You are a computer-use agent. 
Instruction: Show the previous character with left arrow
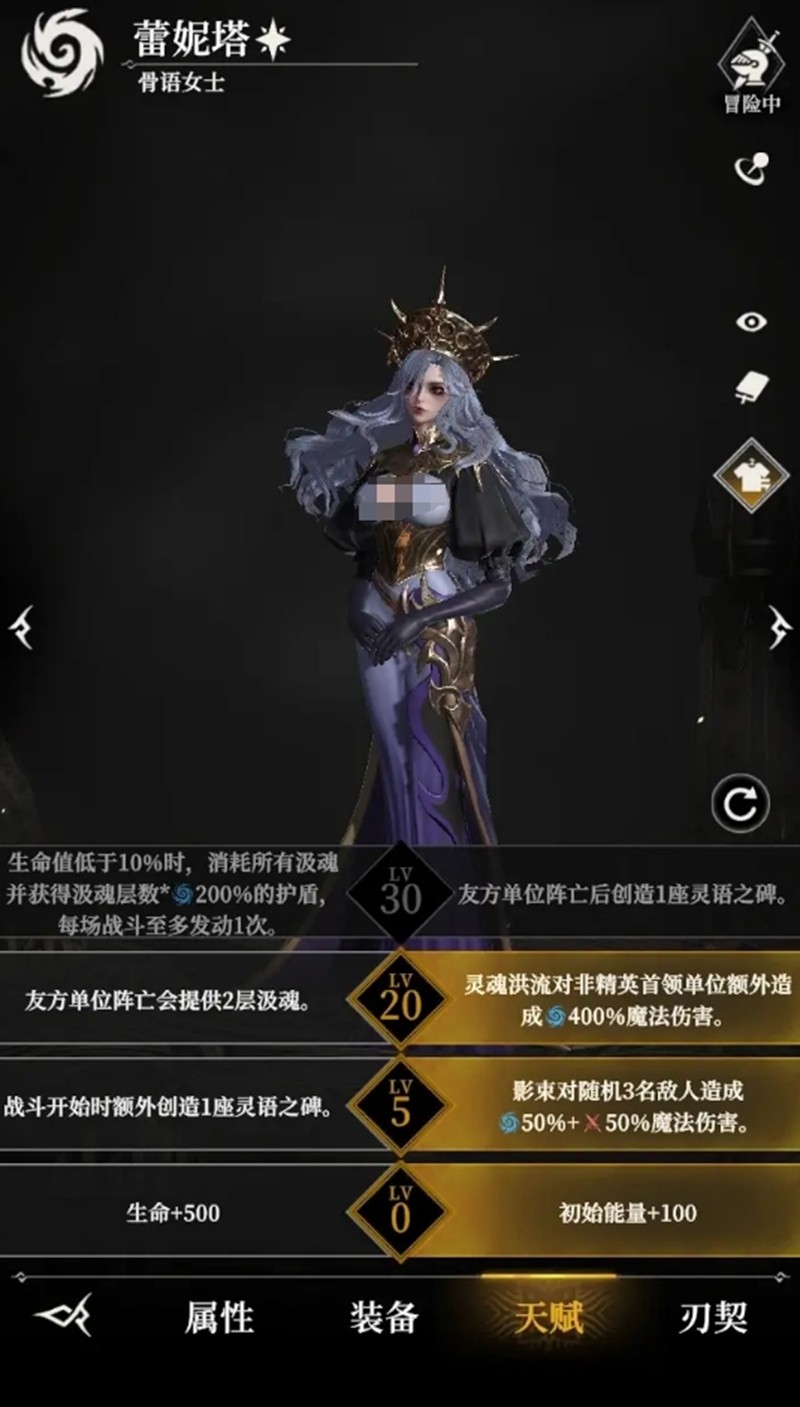22,628
